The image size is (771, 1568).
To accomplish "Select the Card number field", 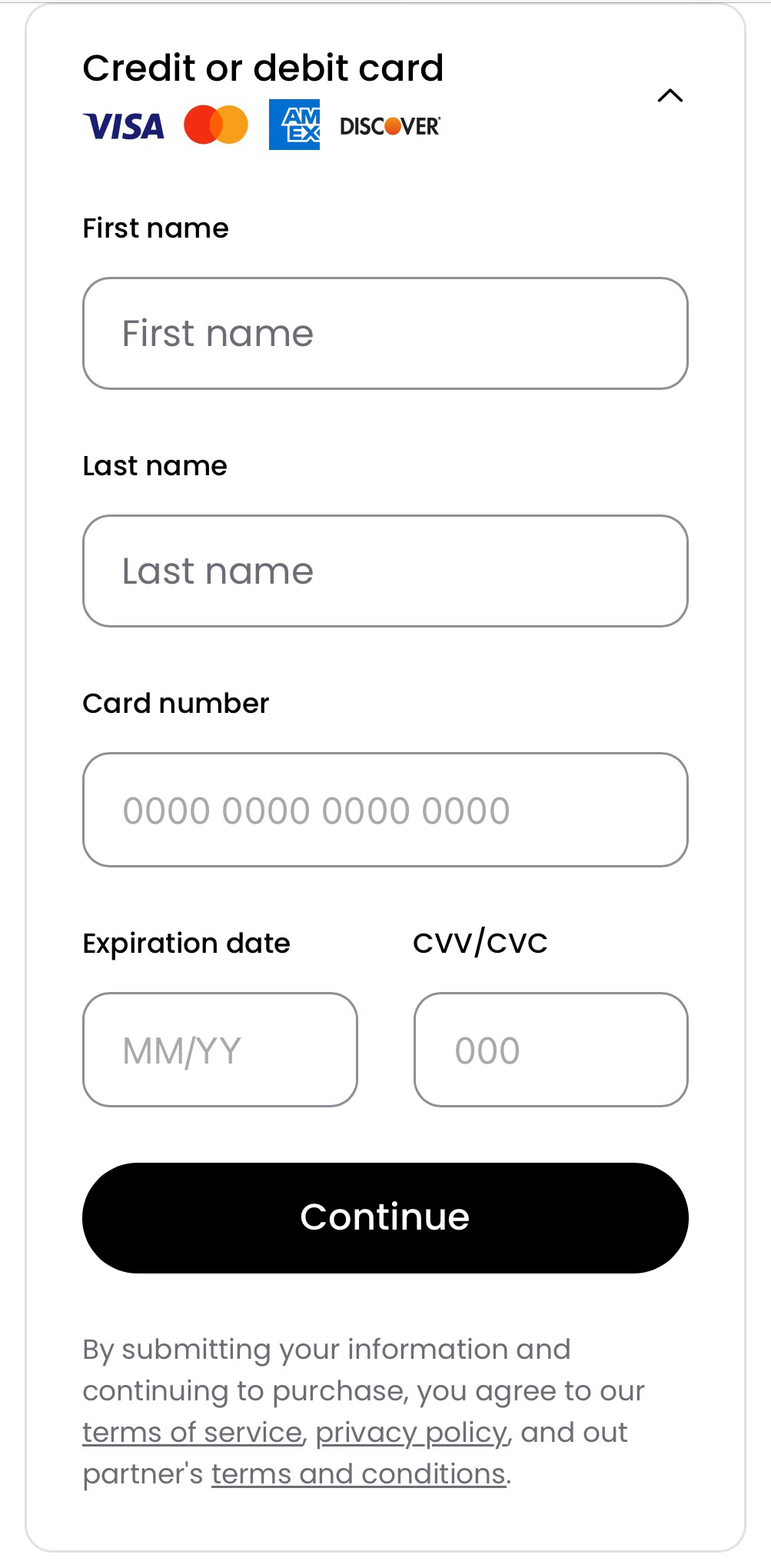I will click(385, 810).
